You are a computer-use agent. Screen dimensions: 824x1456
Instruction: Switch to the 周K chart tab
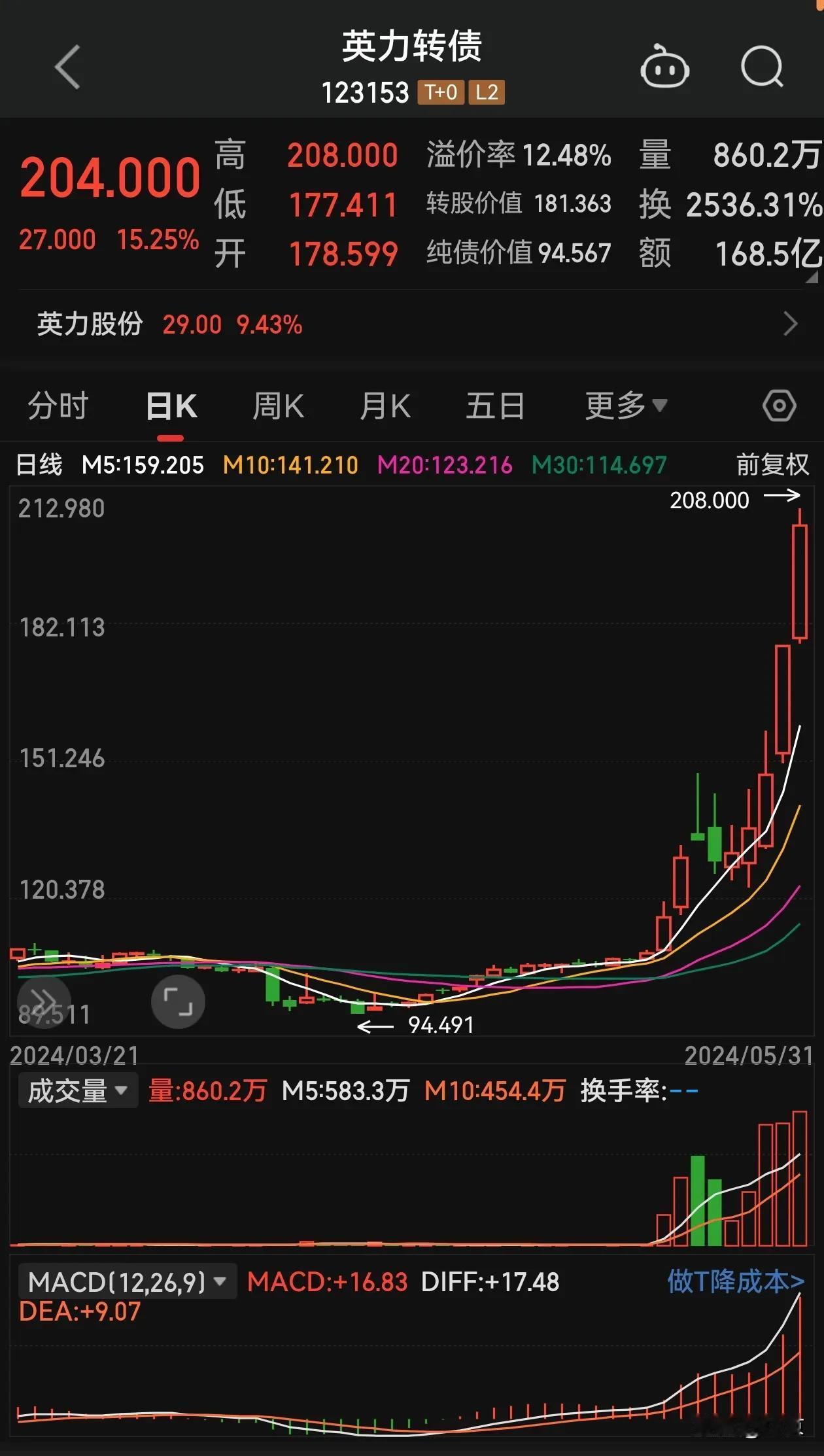(279, 406)
